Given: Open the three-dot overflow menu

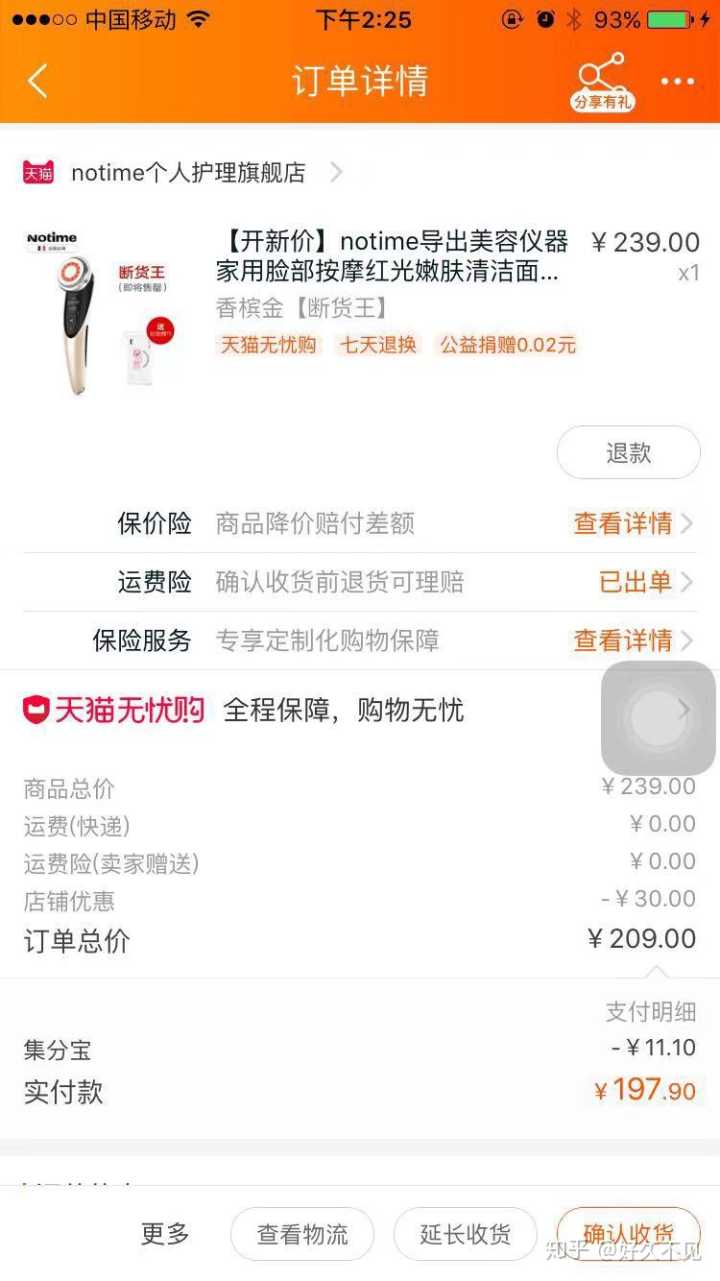Looking at the screenshot, I should point(677,81).
